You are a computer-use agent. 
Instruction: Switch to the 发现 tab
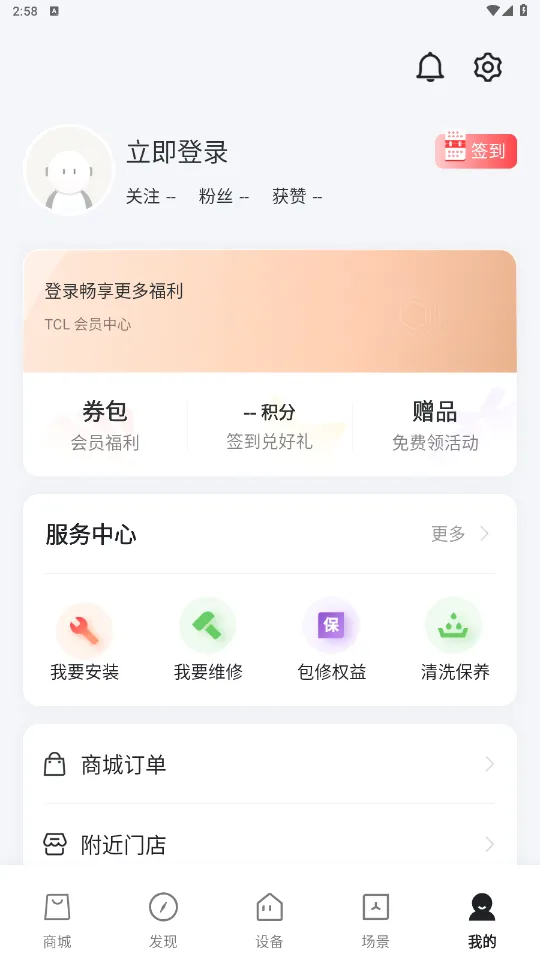pyautogui.click(x=163, y=920)
